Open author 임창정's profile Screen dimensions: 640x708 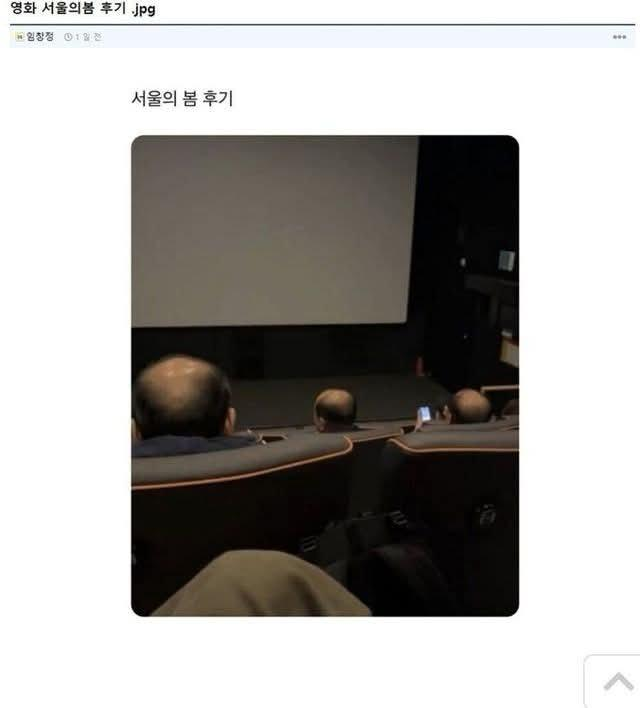tap(40, 37)
